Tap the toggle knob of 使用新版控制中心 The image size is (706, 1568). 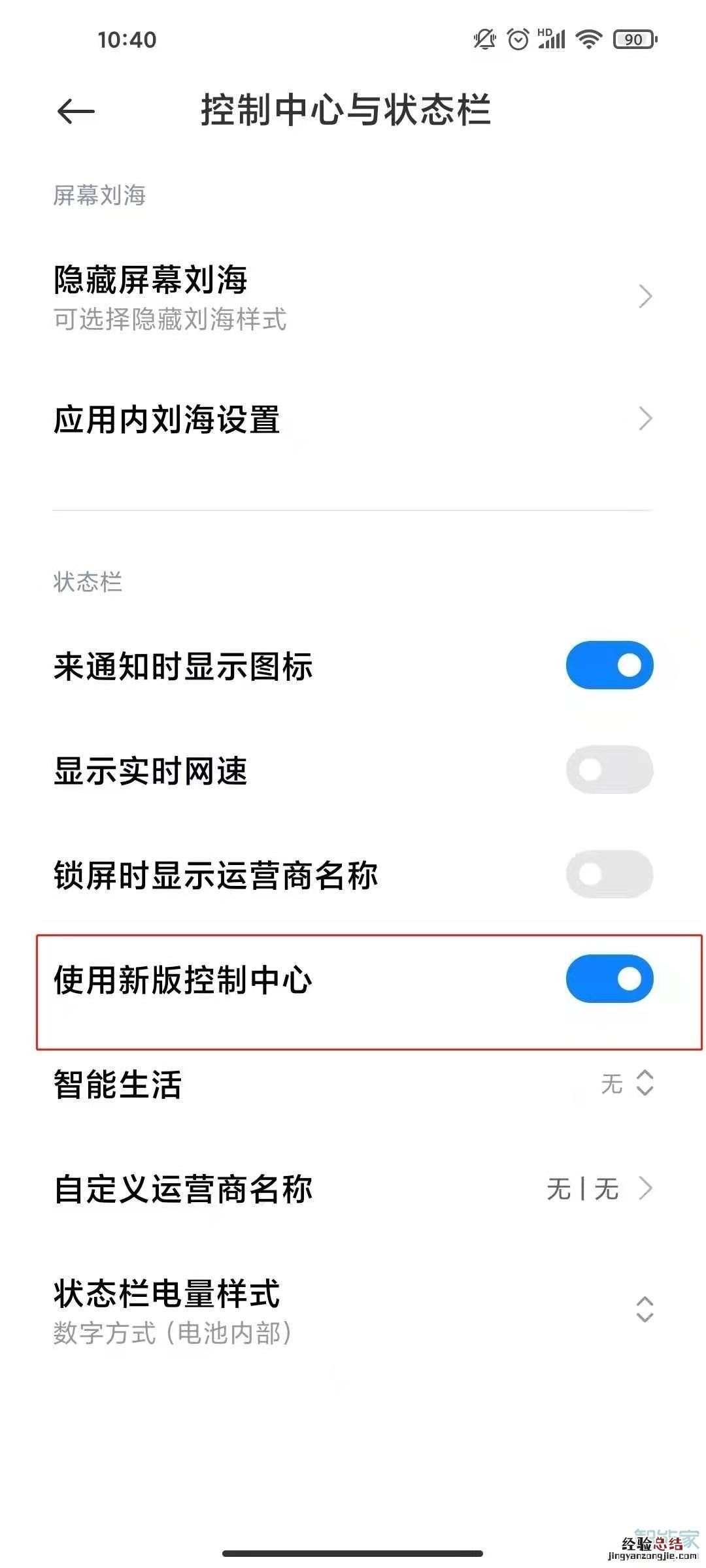(629, 978)
